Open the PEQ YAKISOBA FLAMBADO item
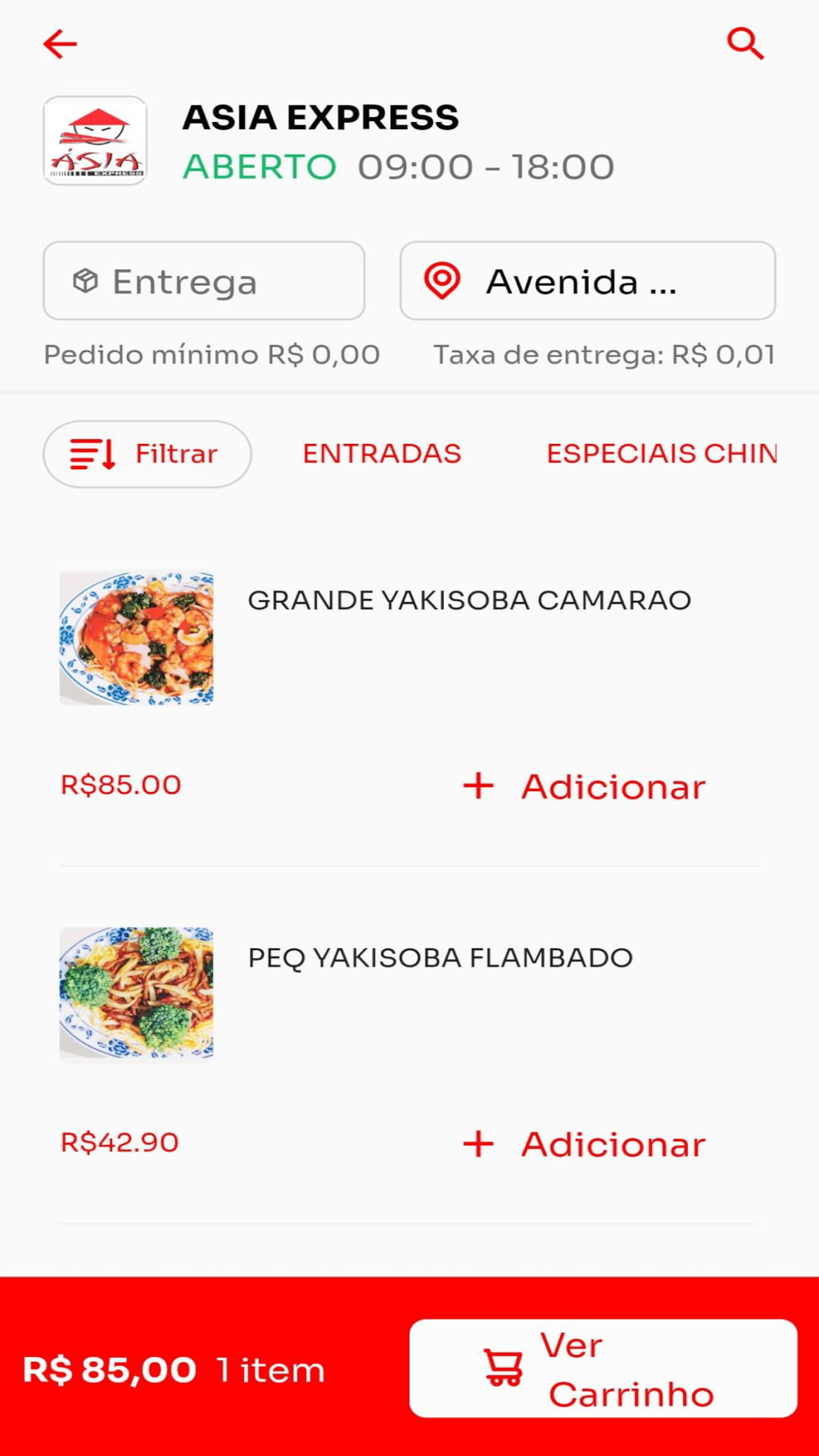The height and width of the screenshot is (1456, 819). [x=440, y=957]
